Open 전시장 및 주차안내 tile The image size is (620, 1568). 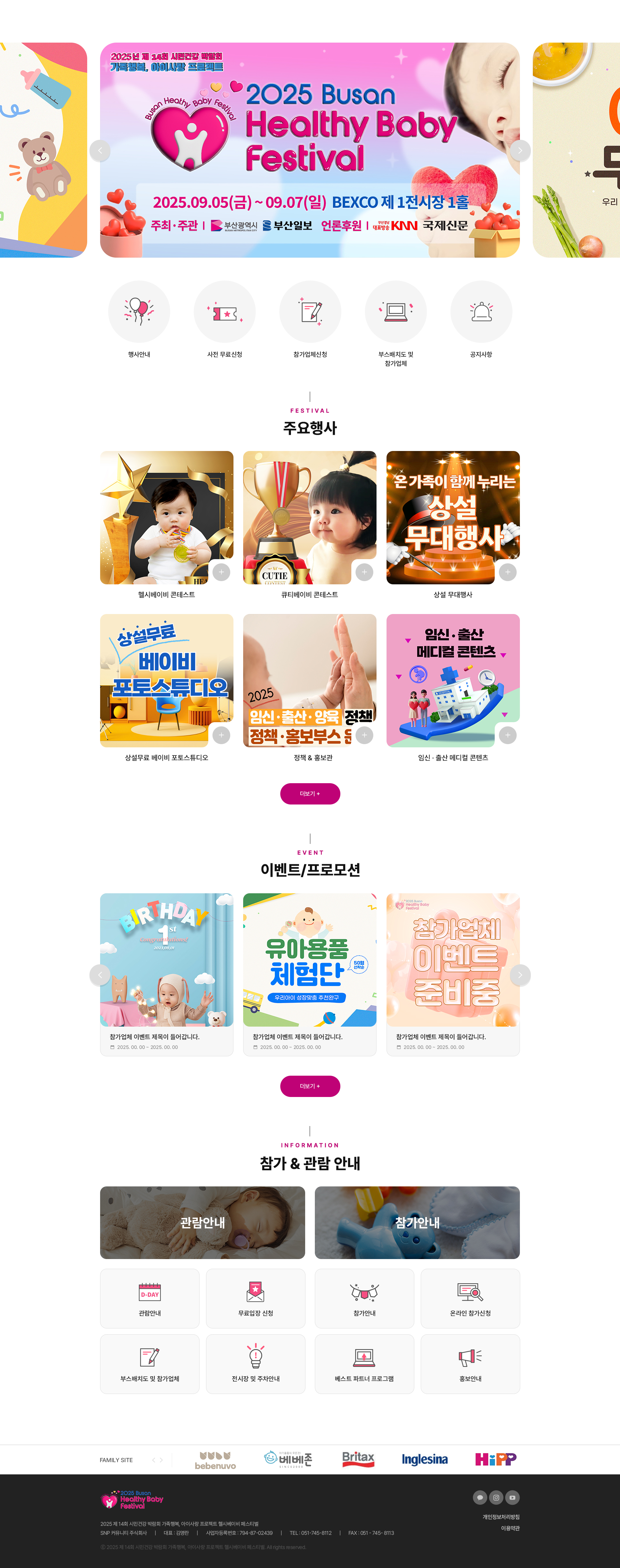255,1363
